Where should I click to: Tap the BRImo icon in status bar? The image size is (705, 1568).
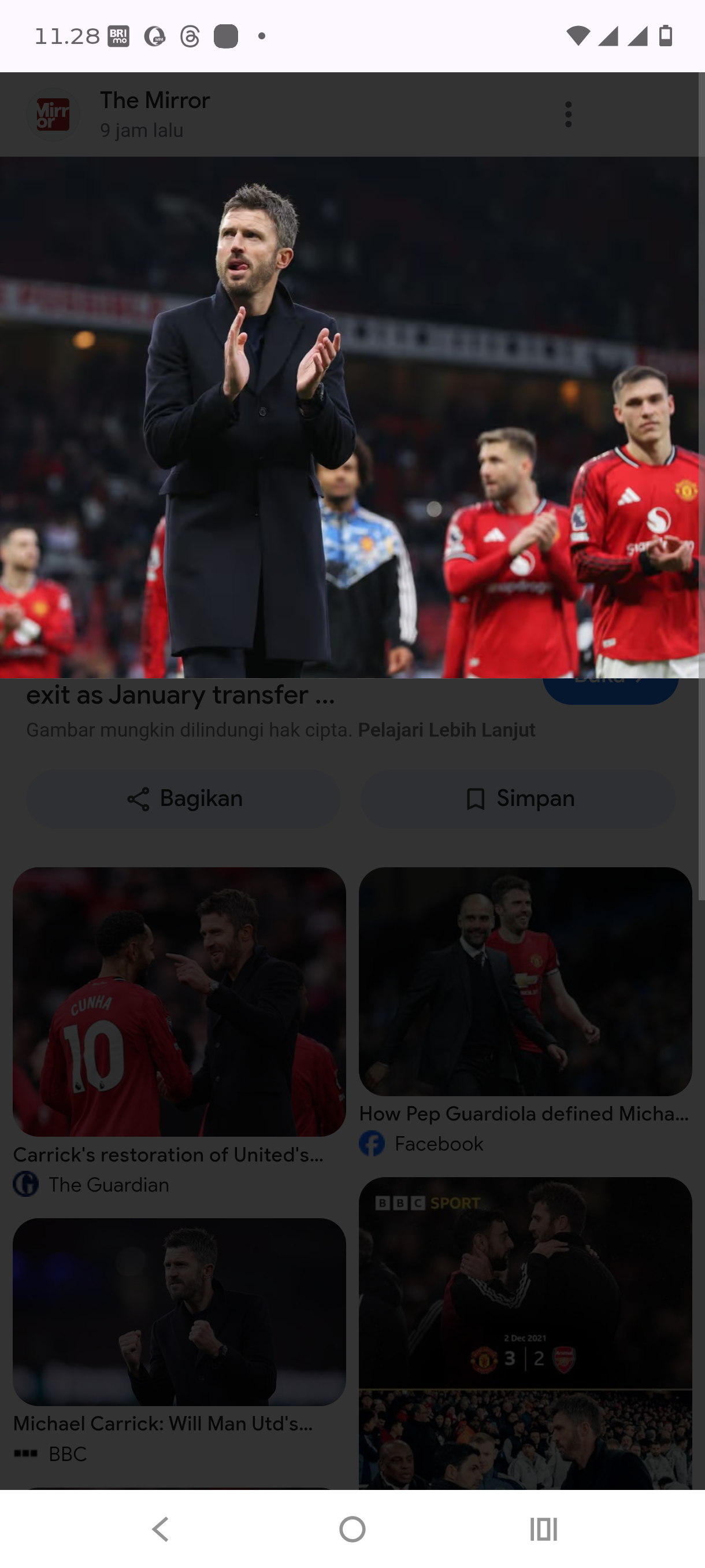click(x=118, y=35)
